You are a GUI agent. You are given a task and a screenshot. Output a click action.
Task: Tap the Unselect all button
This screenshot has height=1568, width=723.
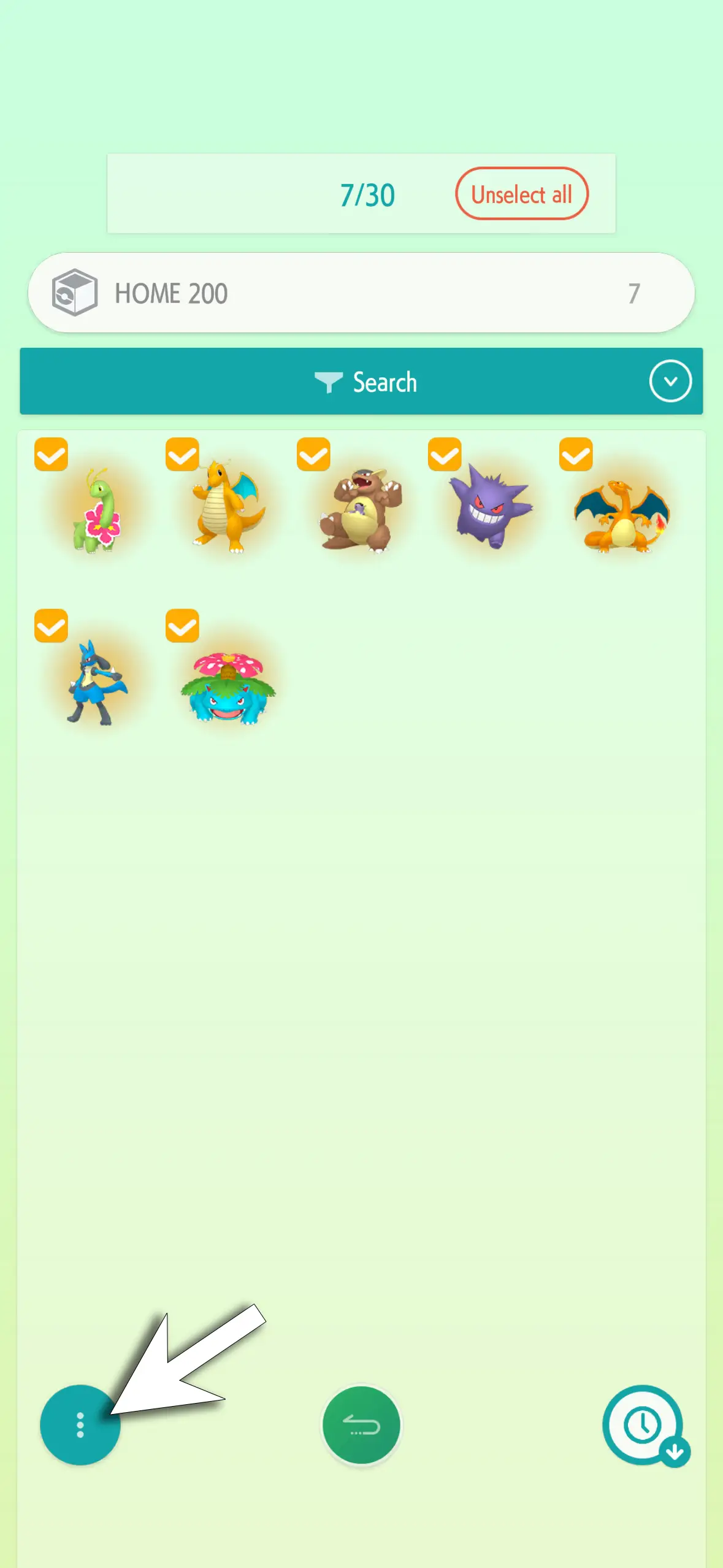521,194
